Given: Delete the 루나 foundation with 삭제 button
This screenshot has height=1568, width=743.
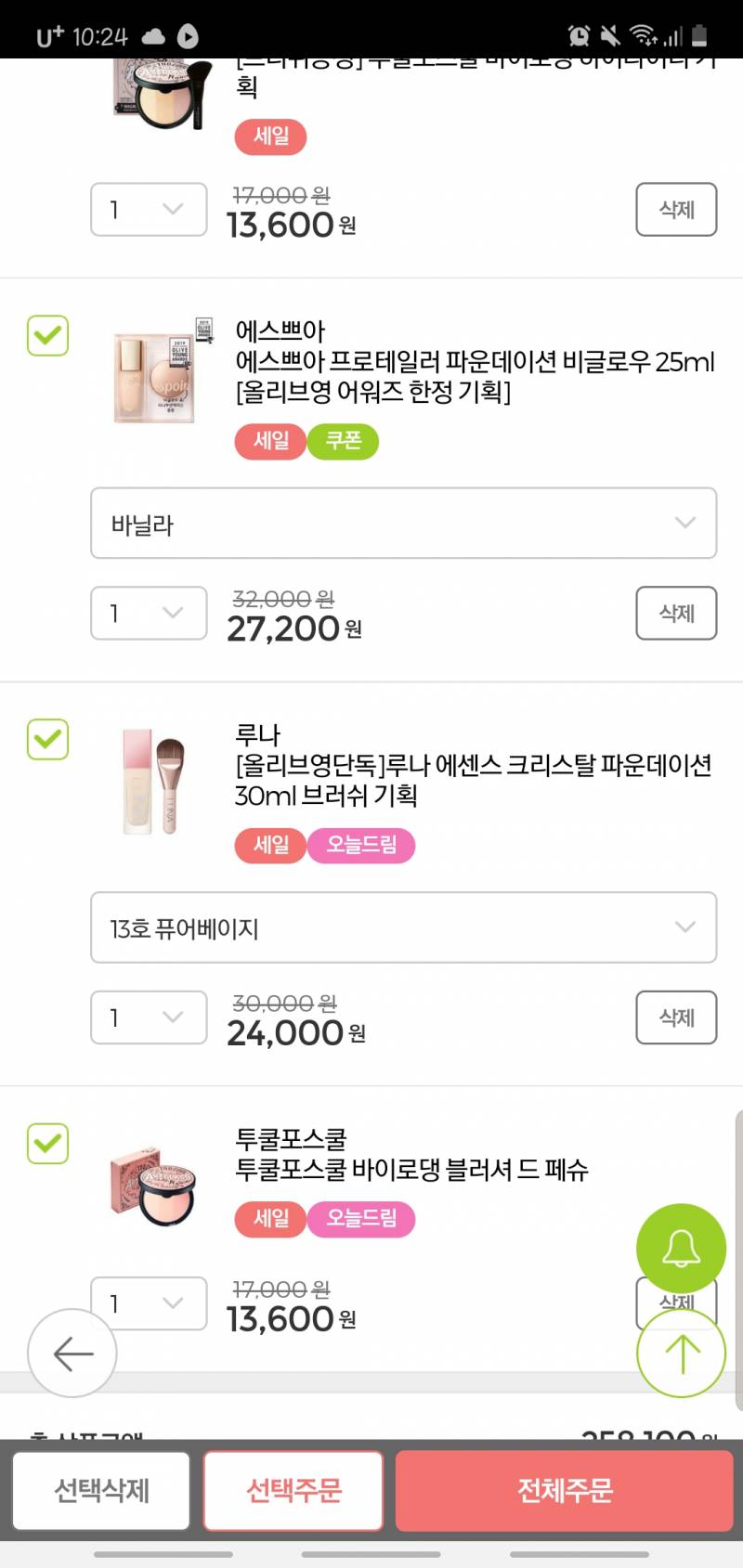Looking at the screenshot, I should 675,1017.
